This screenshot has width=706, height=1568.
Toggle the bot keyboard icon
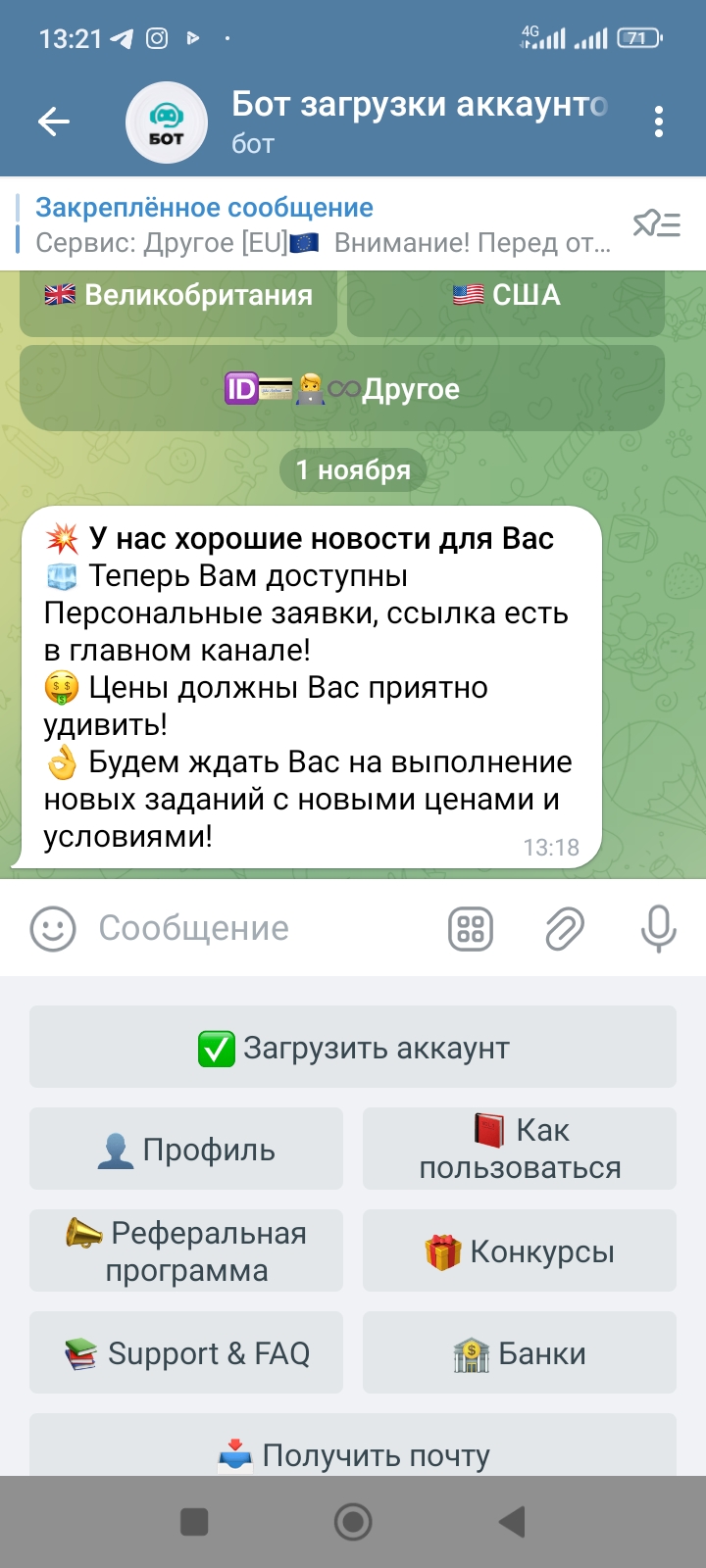[x=471, y=928]
